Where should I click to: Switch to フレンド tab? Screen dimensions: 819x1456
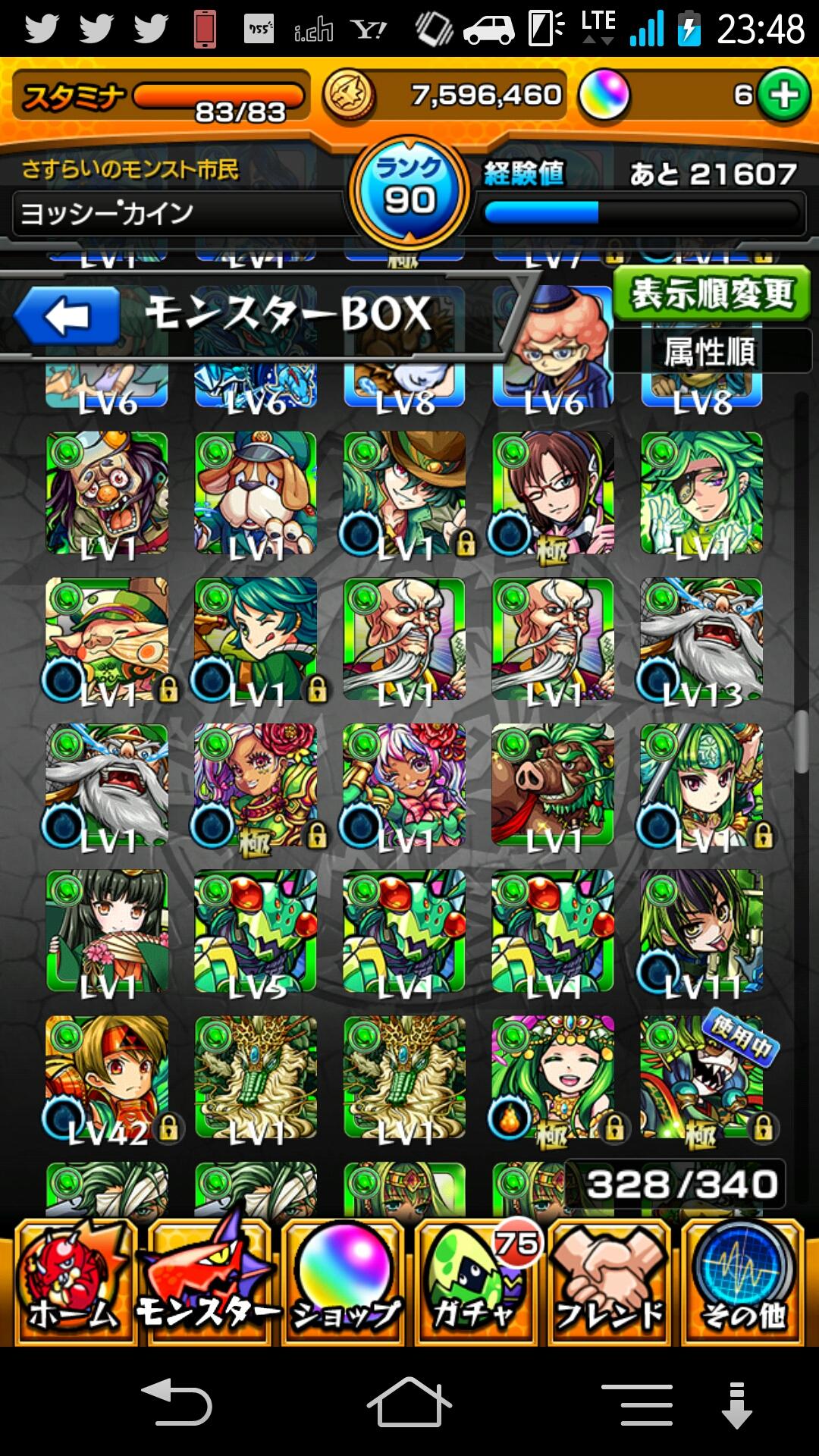tap(610, 1282)
